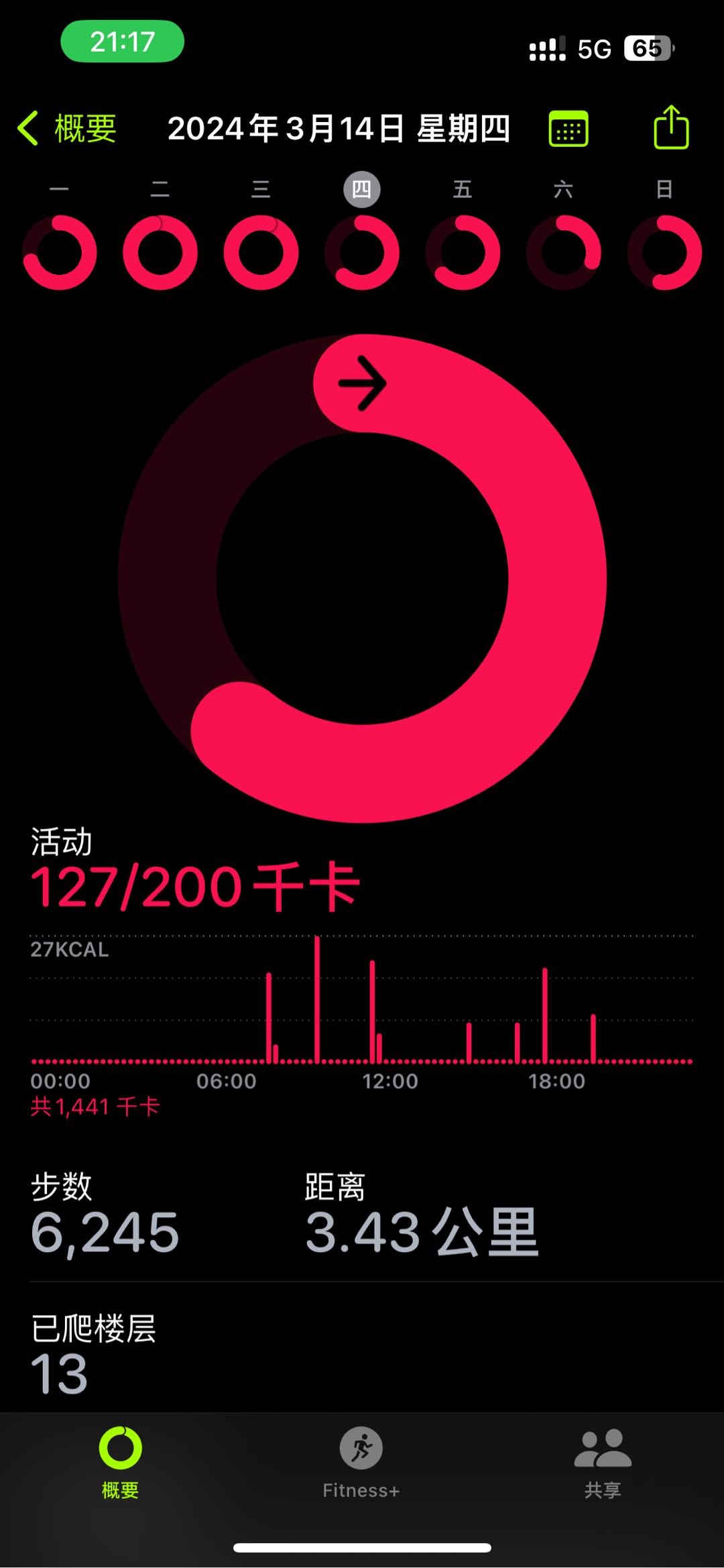The image size is (724, 1568).
Task: Open the 共享 sharing tab
Action: 603,1462
